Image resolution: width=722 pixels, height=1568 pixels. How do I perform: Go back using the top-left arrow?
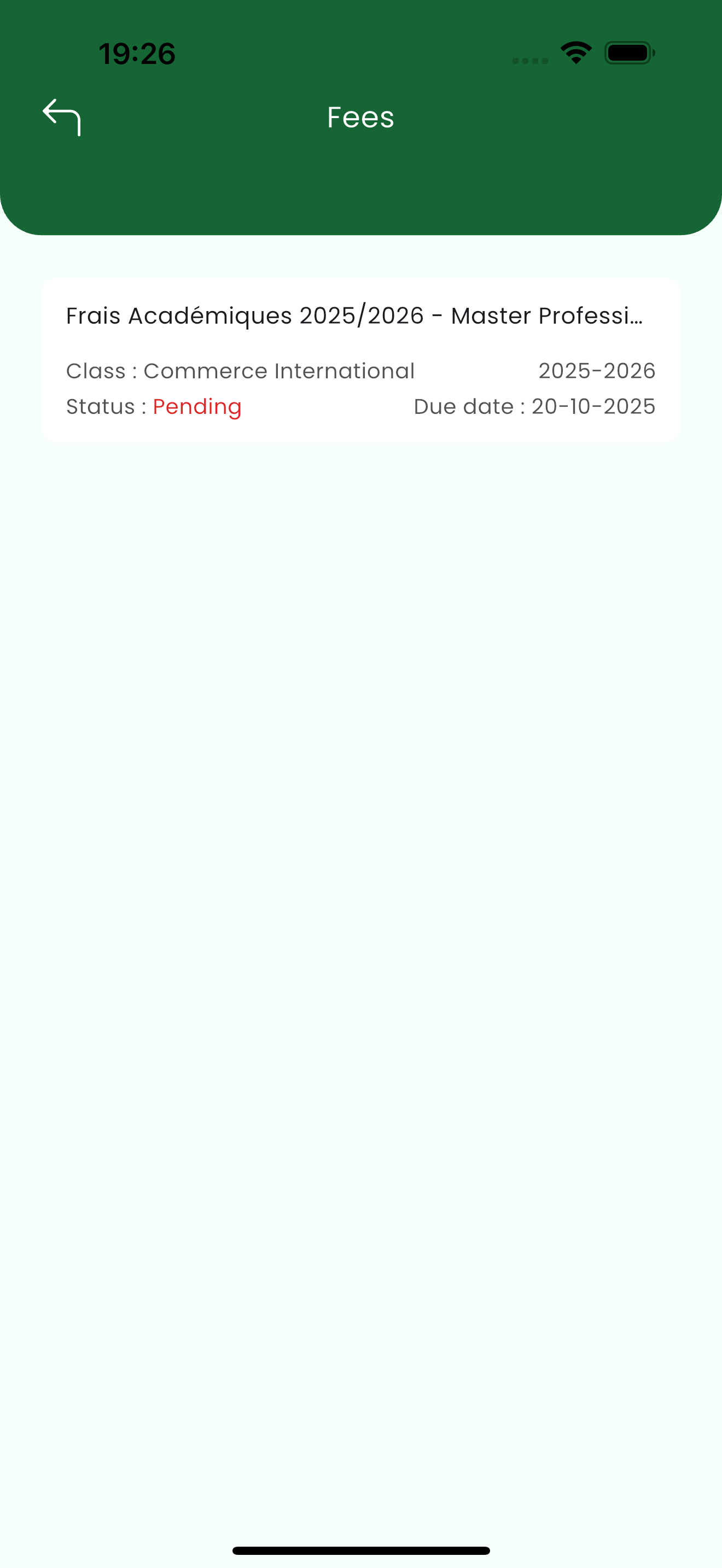61,118
